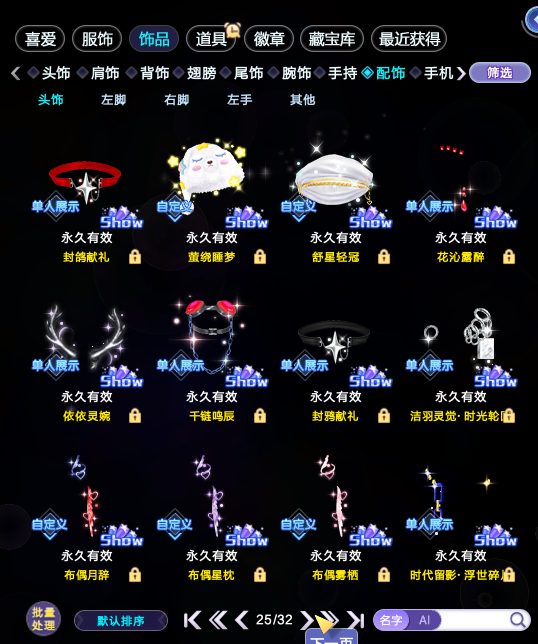Screen dimensions: 538x644
Task: Switch to 翅膀 category
Action: tap(195, 73)
